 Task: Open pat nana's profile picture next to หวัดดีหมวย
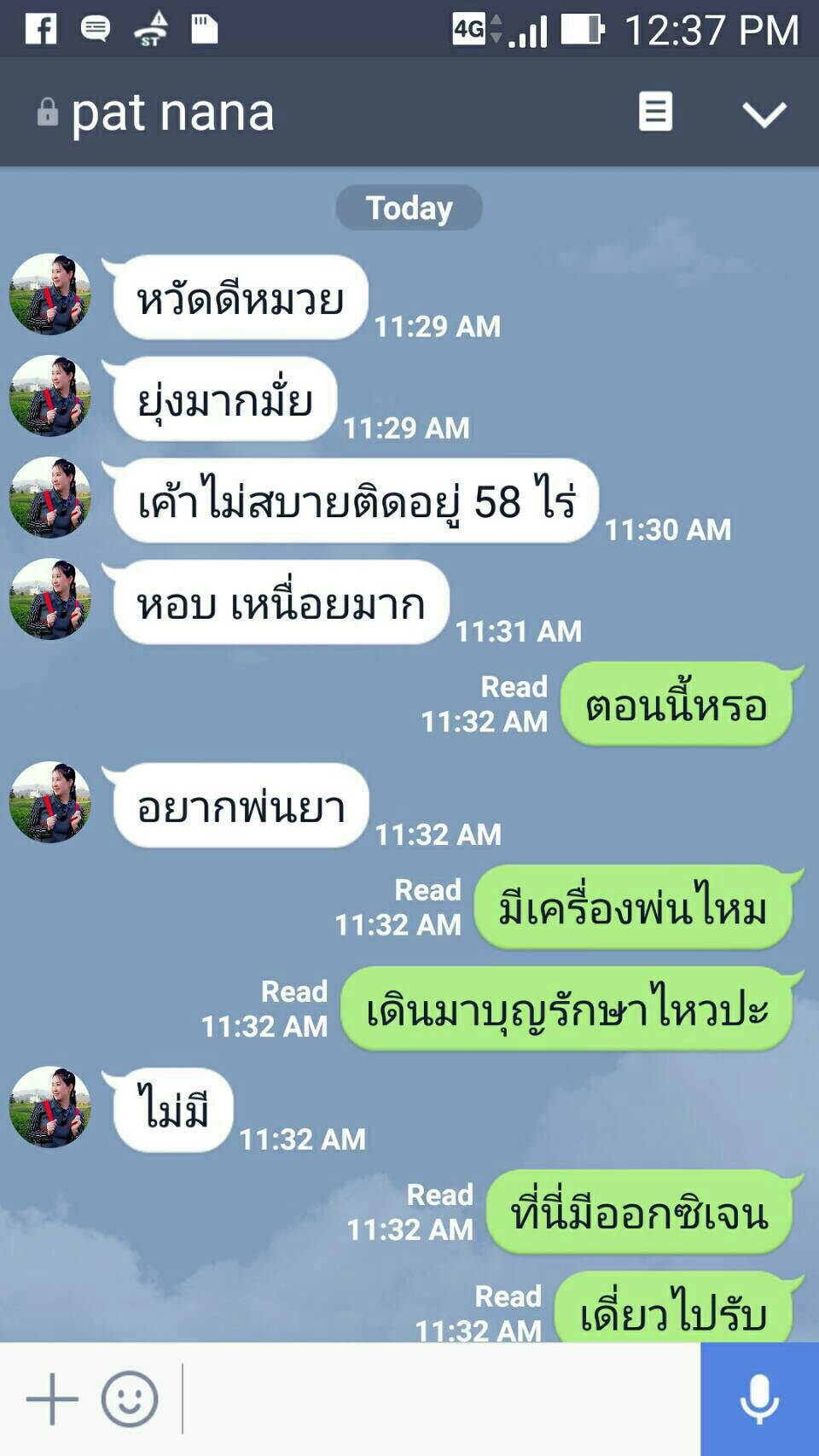tap(49, 294)
